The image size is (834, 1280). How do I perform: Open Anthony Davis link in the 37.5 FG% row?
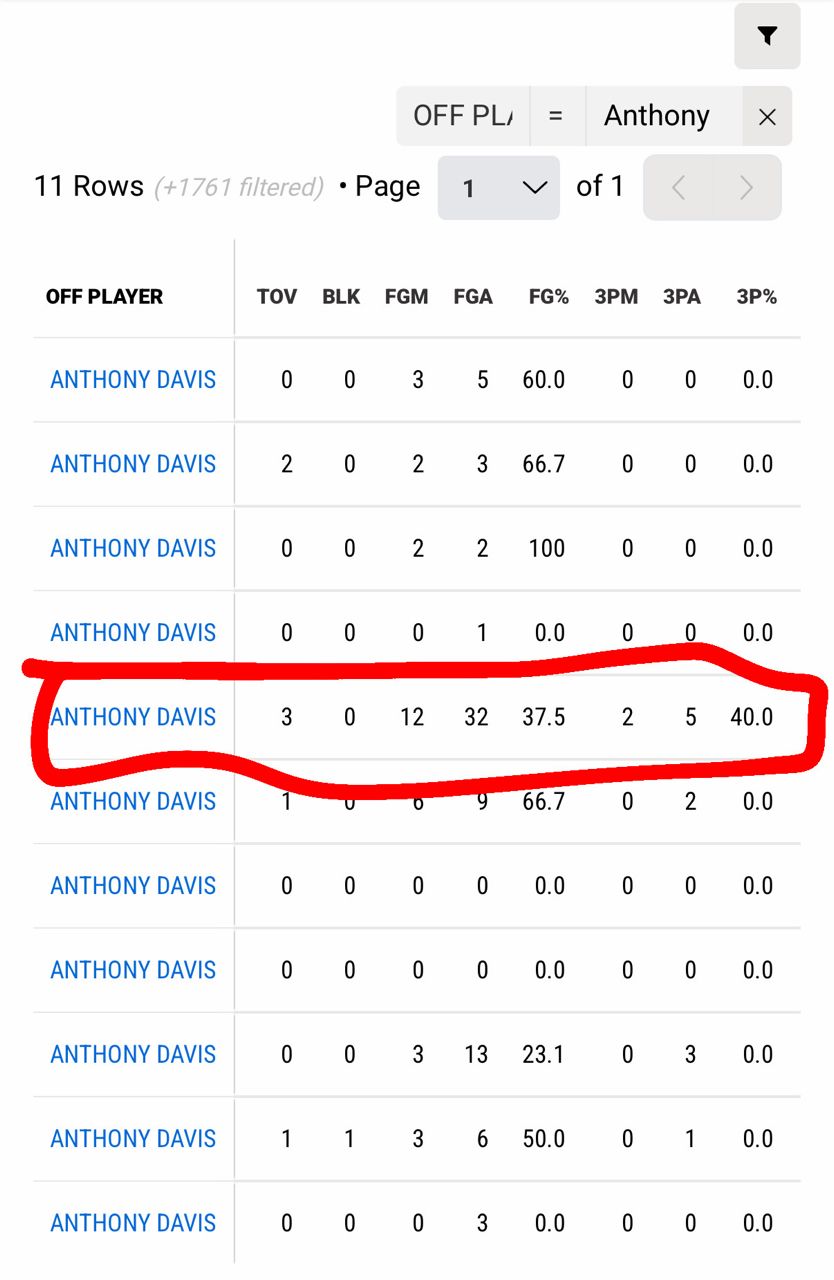(133, 717)
